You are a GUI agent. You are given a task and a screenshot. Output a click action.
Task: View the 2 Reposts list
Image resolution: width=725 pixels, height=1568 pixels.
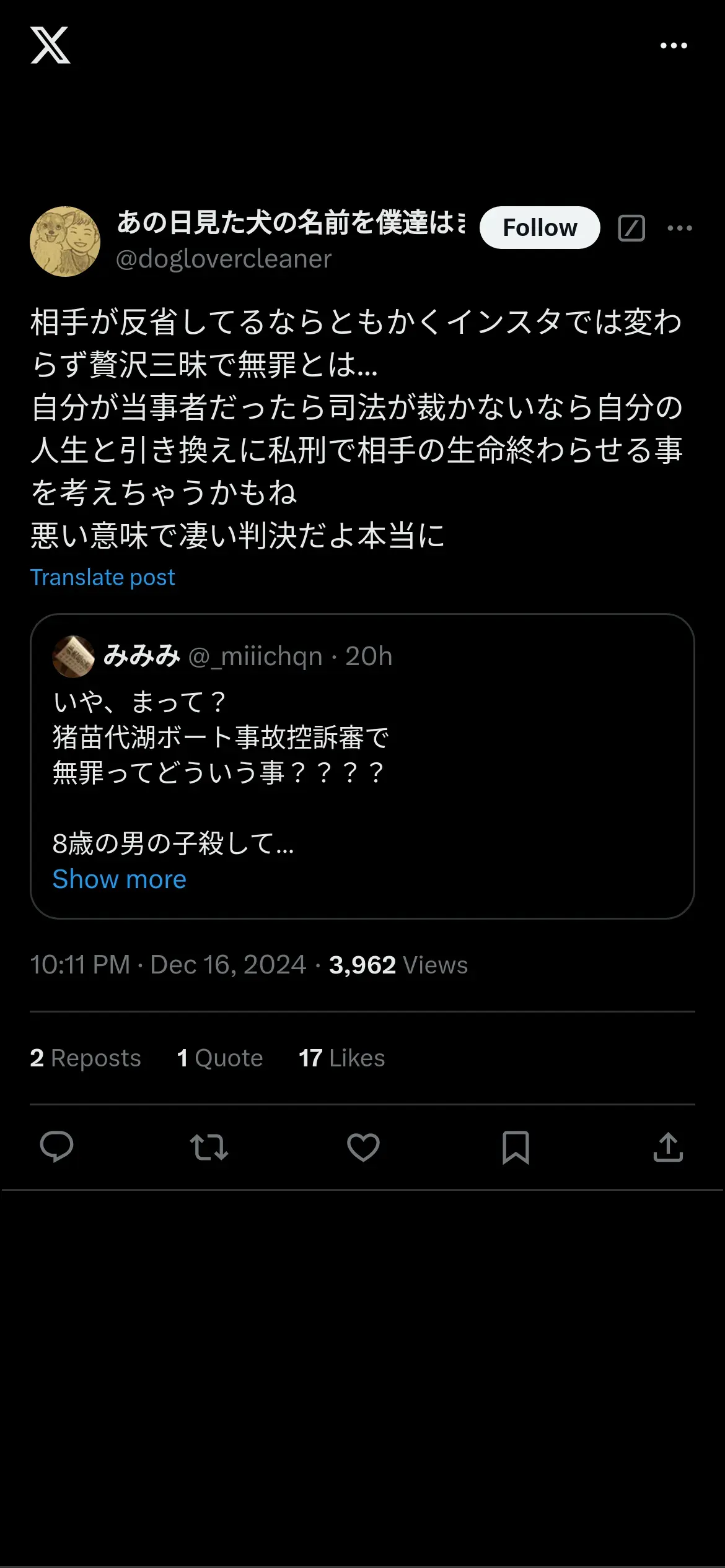(86, 1058)
